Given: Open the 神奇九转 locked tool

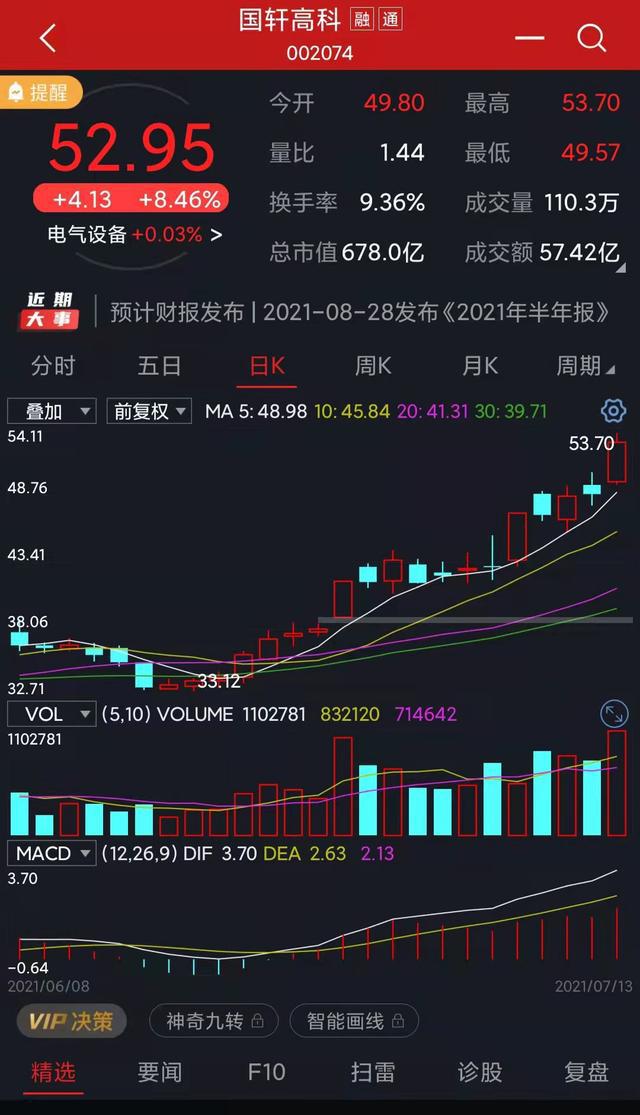Looking at the screenshot, I should 214,1022.
